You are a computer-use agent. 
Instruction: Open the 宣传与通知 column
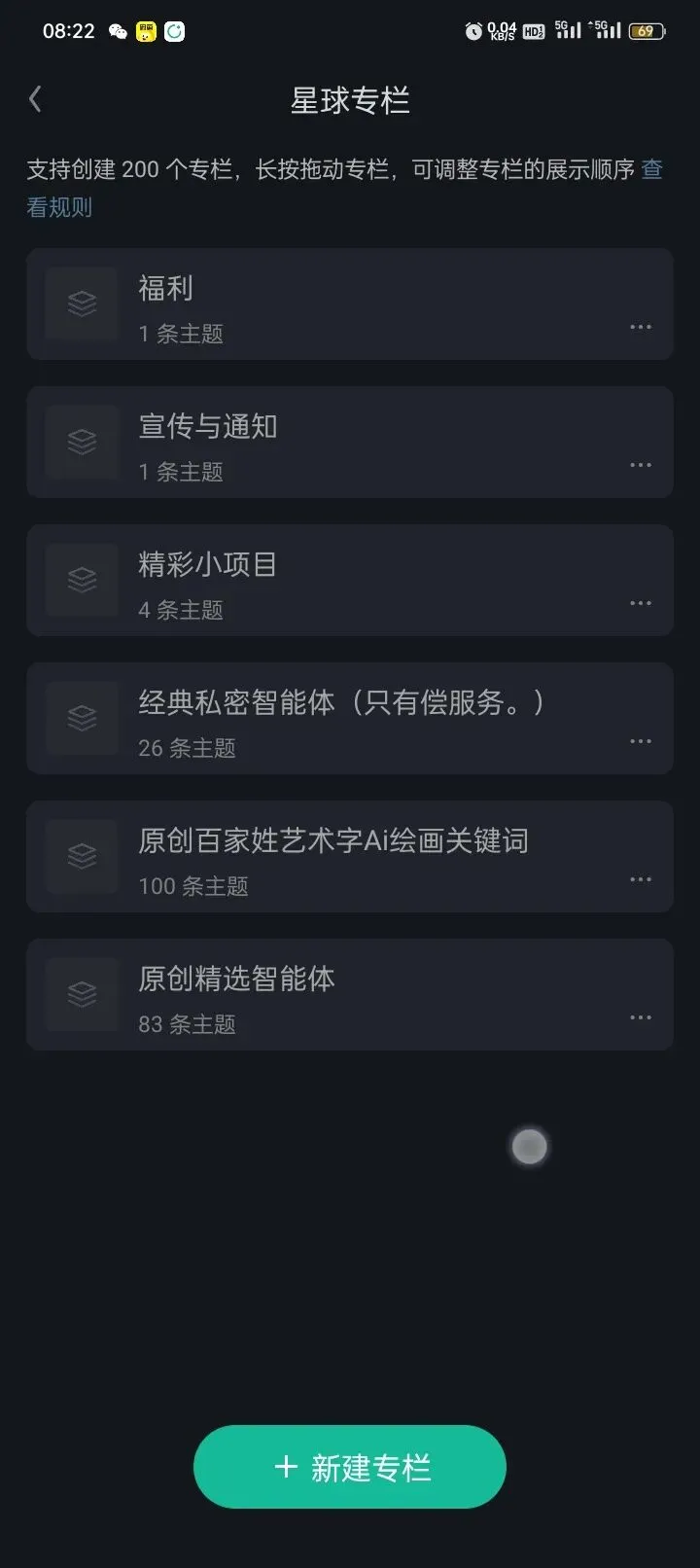[x=350, y=443]
